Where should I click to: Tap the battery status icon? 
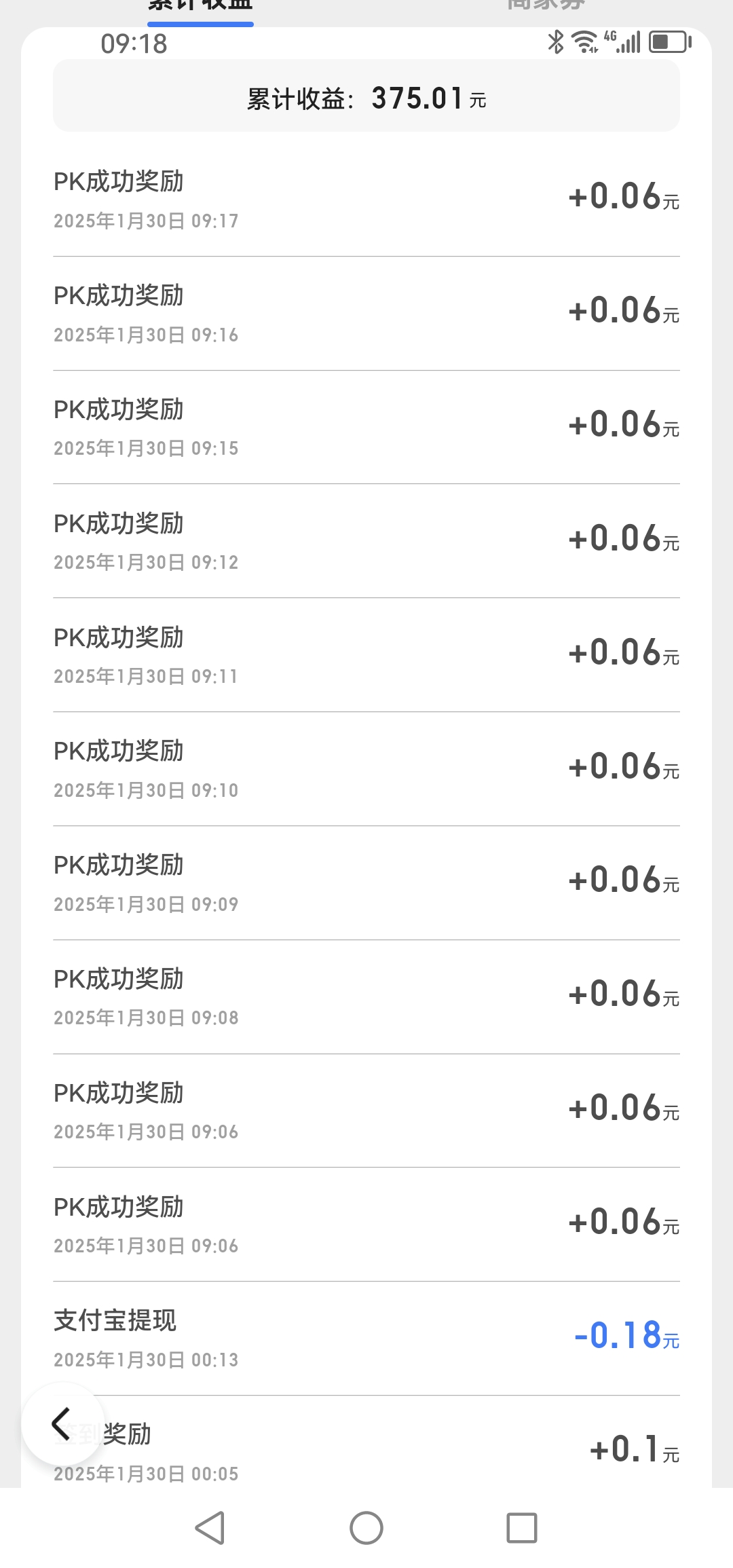666,43
